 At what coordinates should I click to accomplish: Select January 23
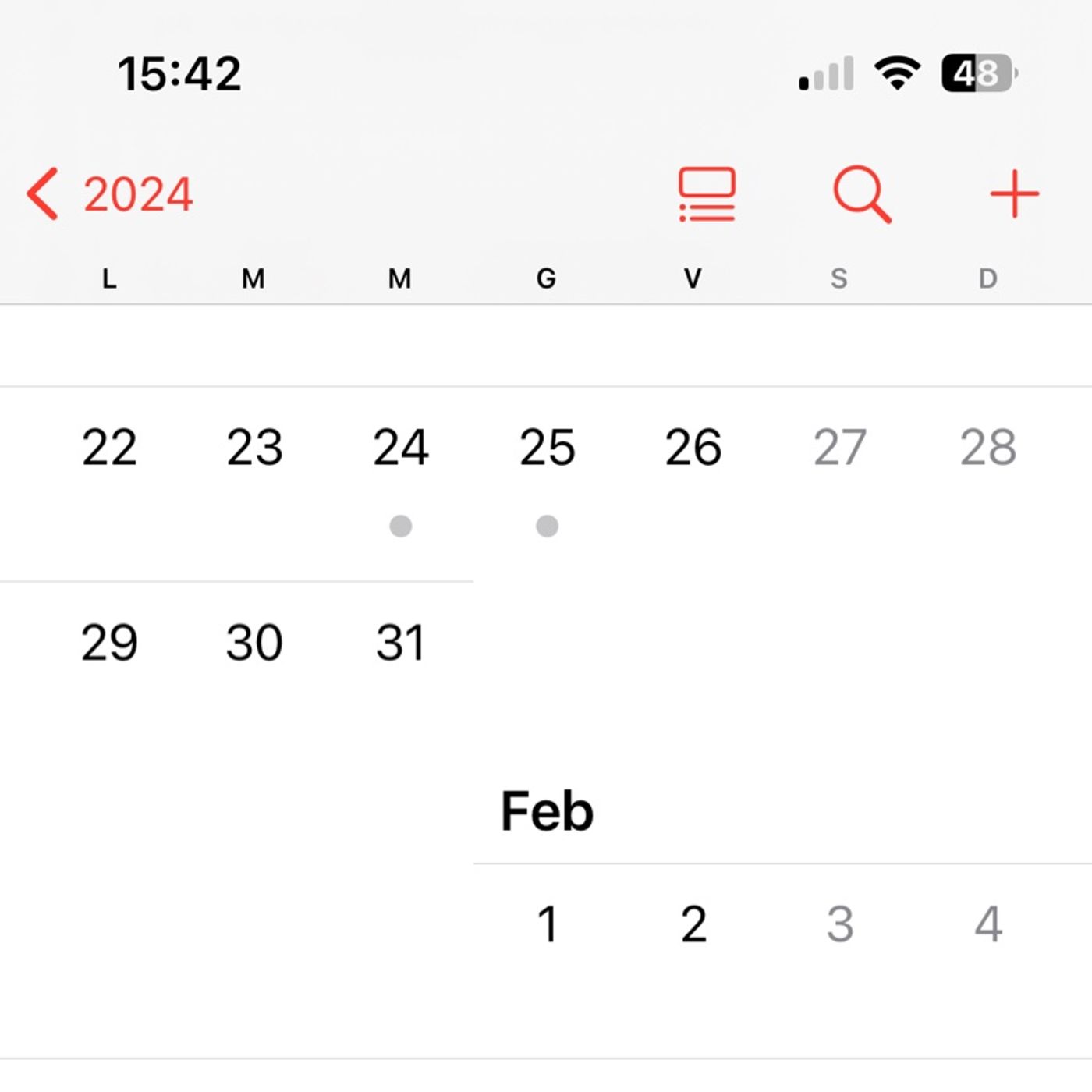pos(254,448)
